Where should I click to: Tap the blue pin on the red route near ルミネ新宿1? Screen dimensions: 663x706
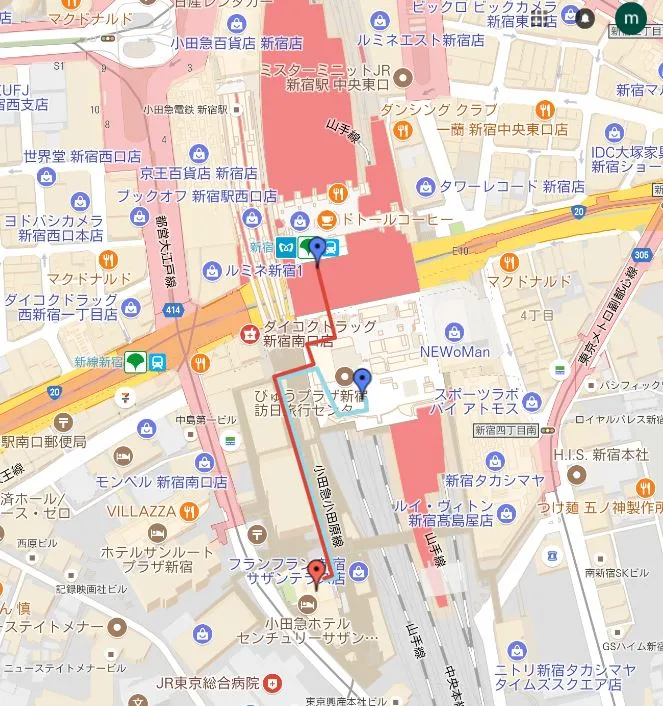point(318,250)
